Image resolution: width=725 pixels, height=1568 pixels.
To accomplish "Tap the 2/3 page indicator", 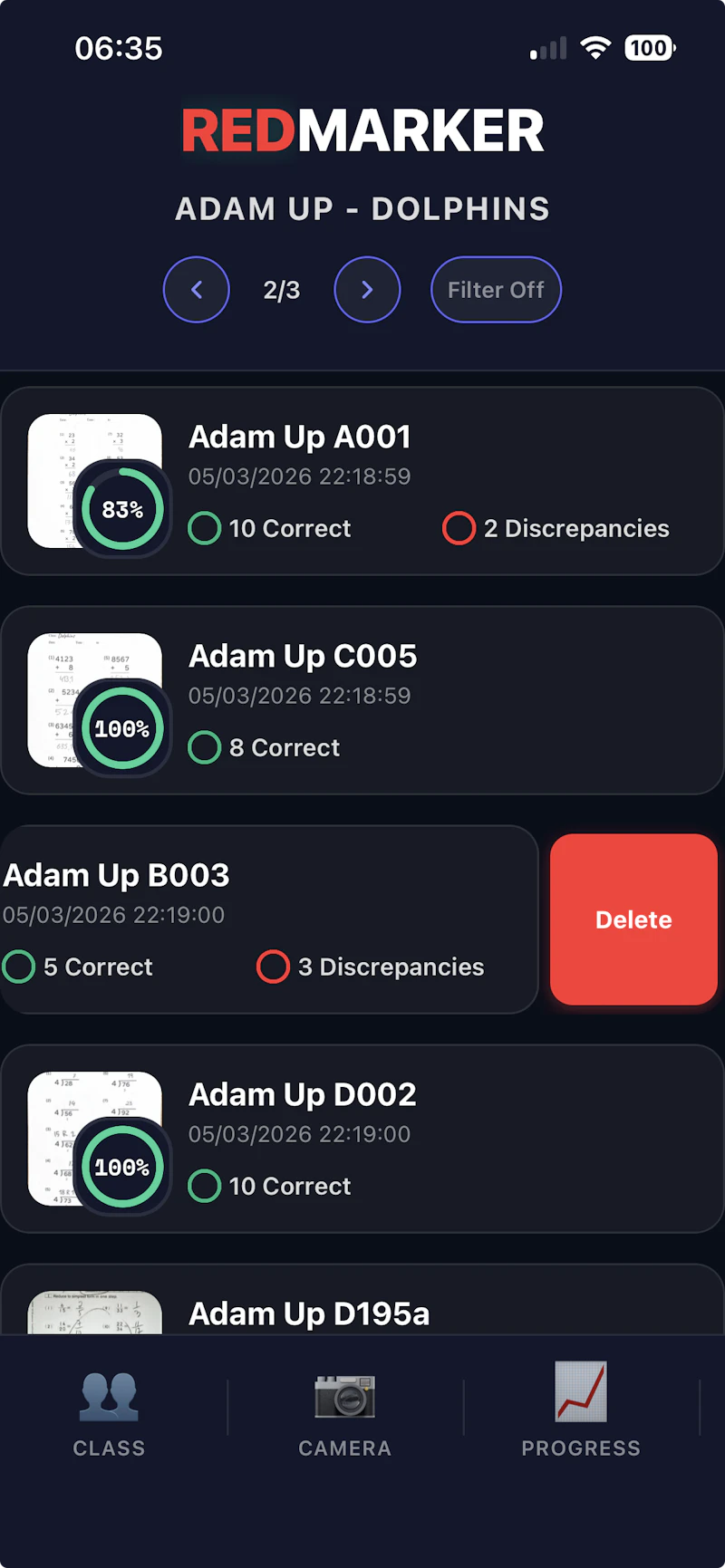I will pyautogui.click(x=281, y=290).
